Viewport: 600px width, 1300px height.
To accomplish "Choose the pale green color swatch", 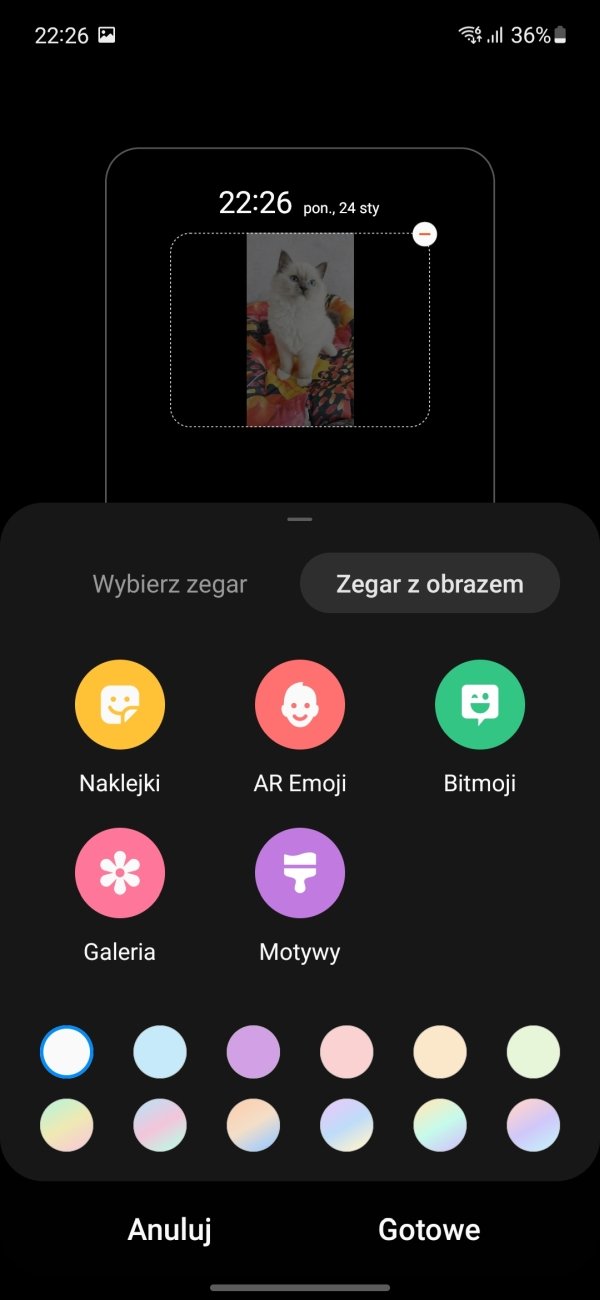I will 533,1052.
